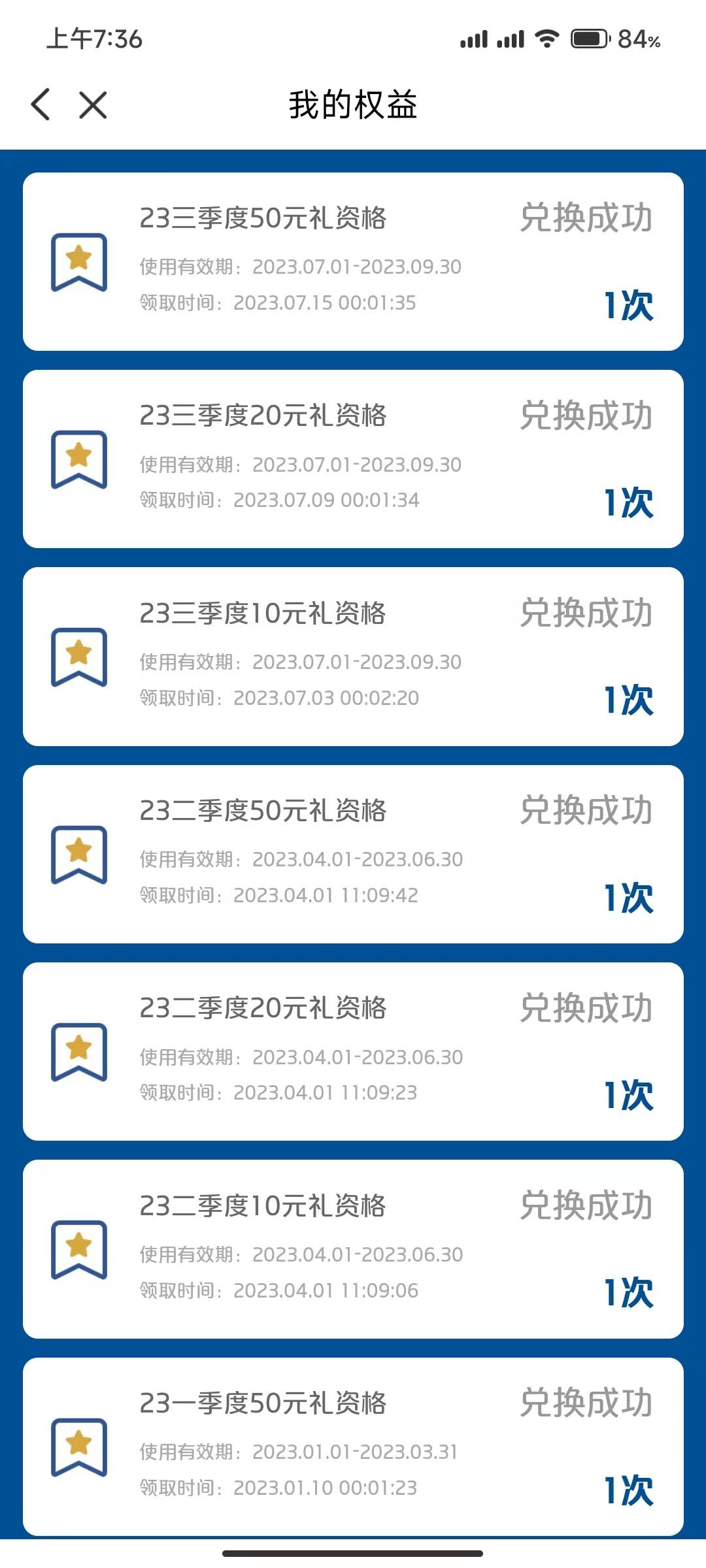Go back using the back arrow
Viewport: 706px width, 1568px height.
click(41, 105)
